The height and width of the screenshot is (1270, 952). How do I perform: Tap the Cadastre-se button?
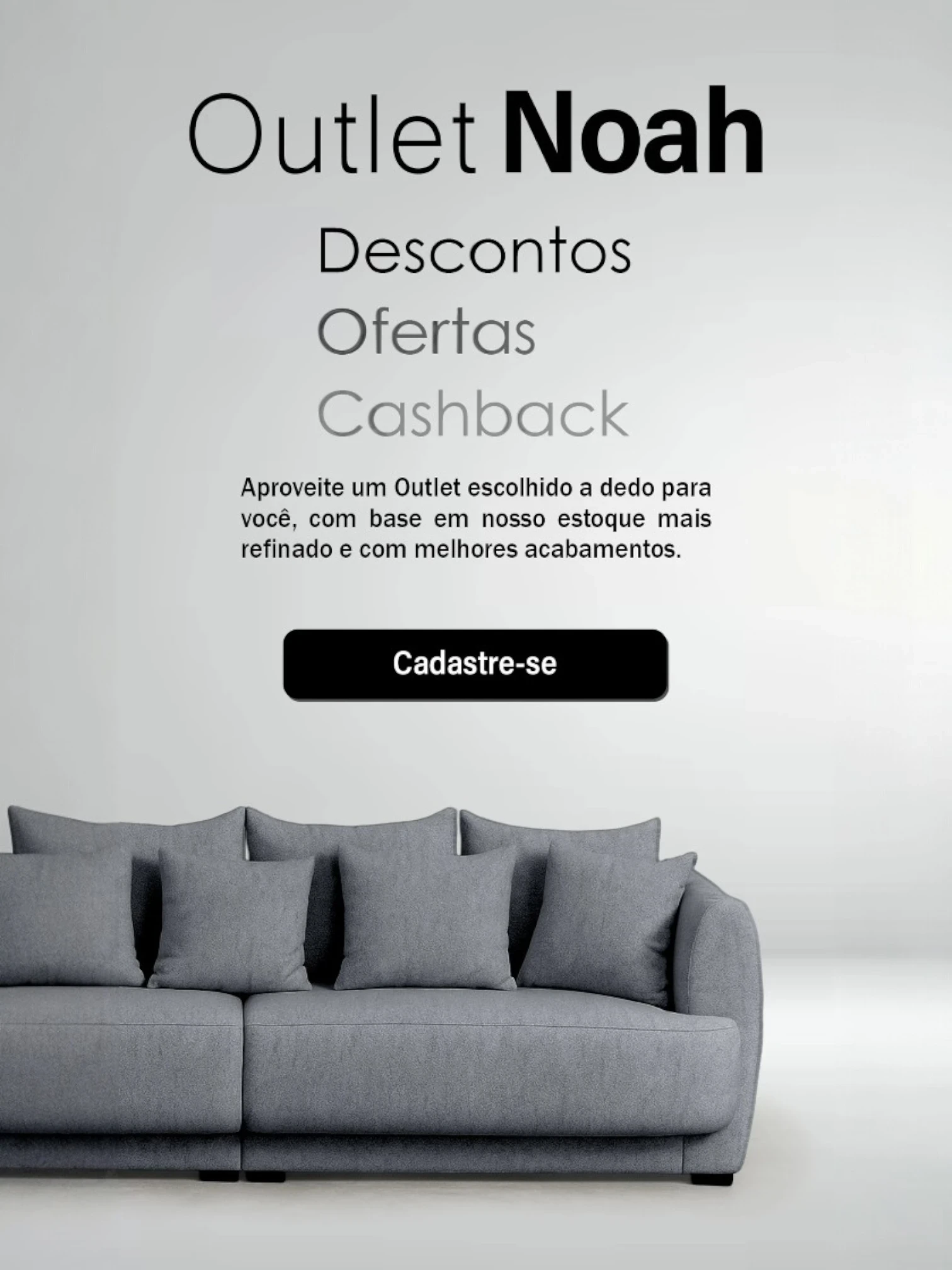pos(475,664)
